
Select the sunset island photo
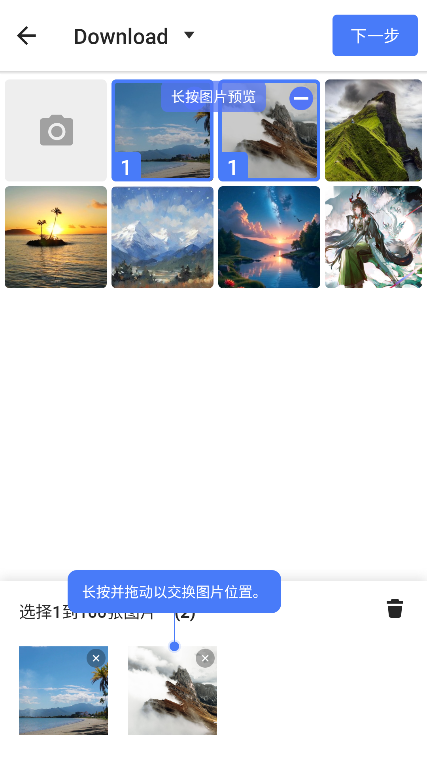click(x=56, y=237)
